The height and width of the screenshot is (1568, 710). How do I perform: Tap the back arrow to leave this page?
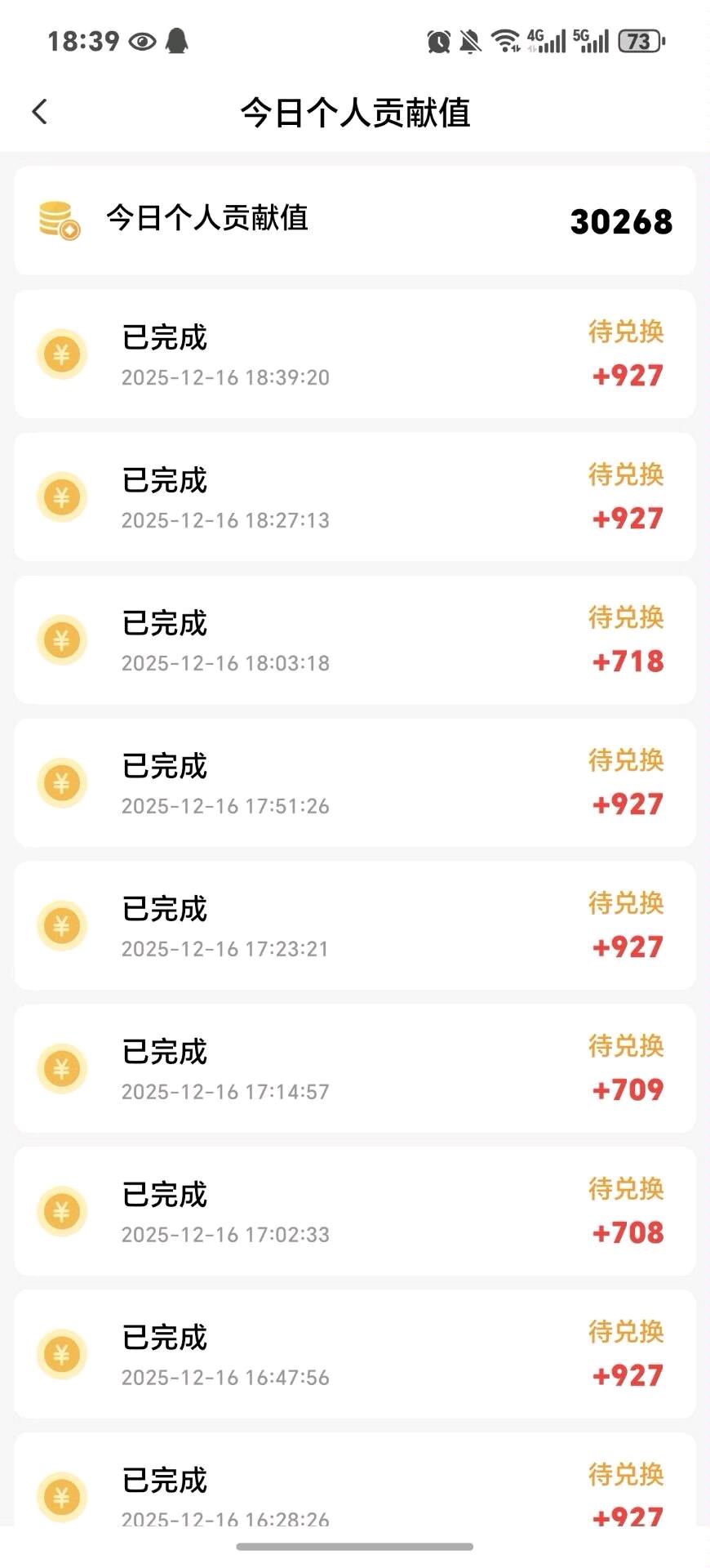(39, 110)
